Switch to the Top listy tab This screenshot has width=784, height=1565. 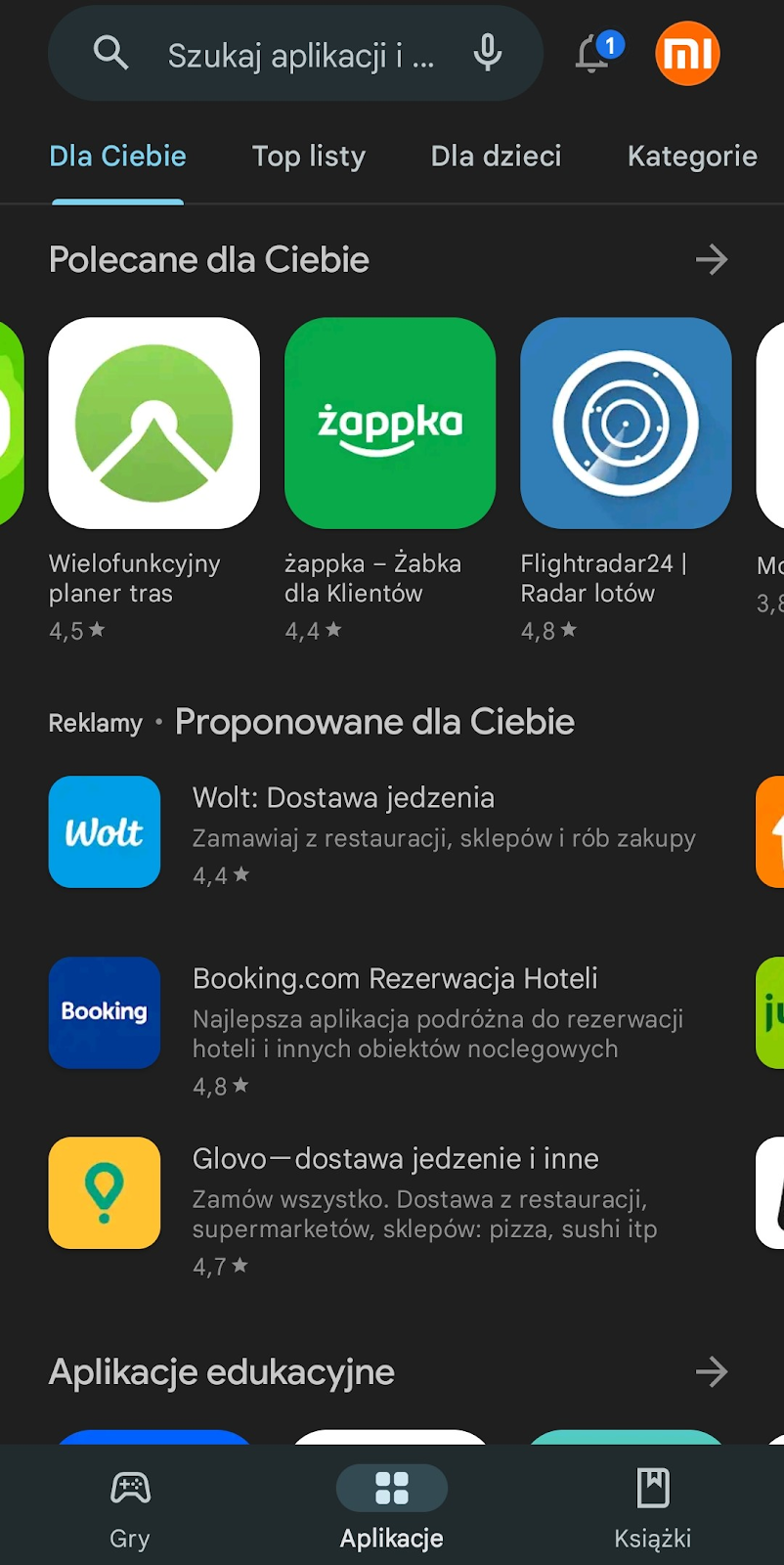point(309,156)
